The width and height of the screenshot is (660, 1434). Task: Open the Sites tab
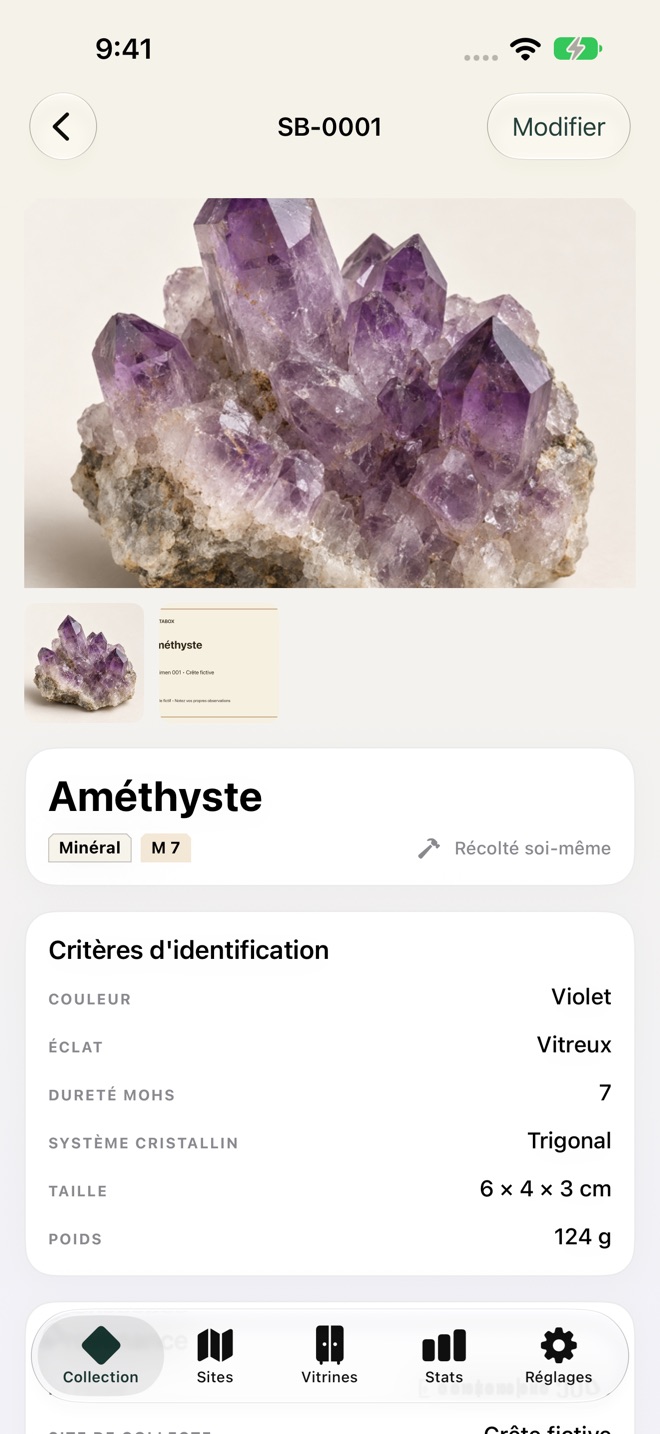215,1356
